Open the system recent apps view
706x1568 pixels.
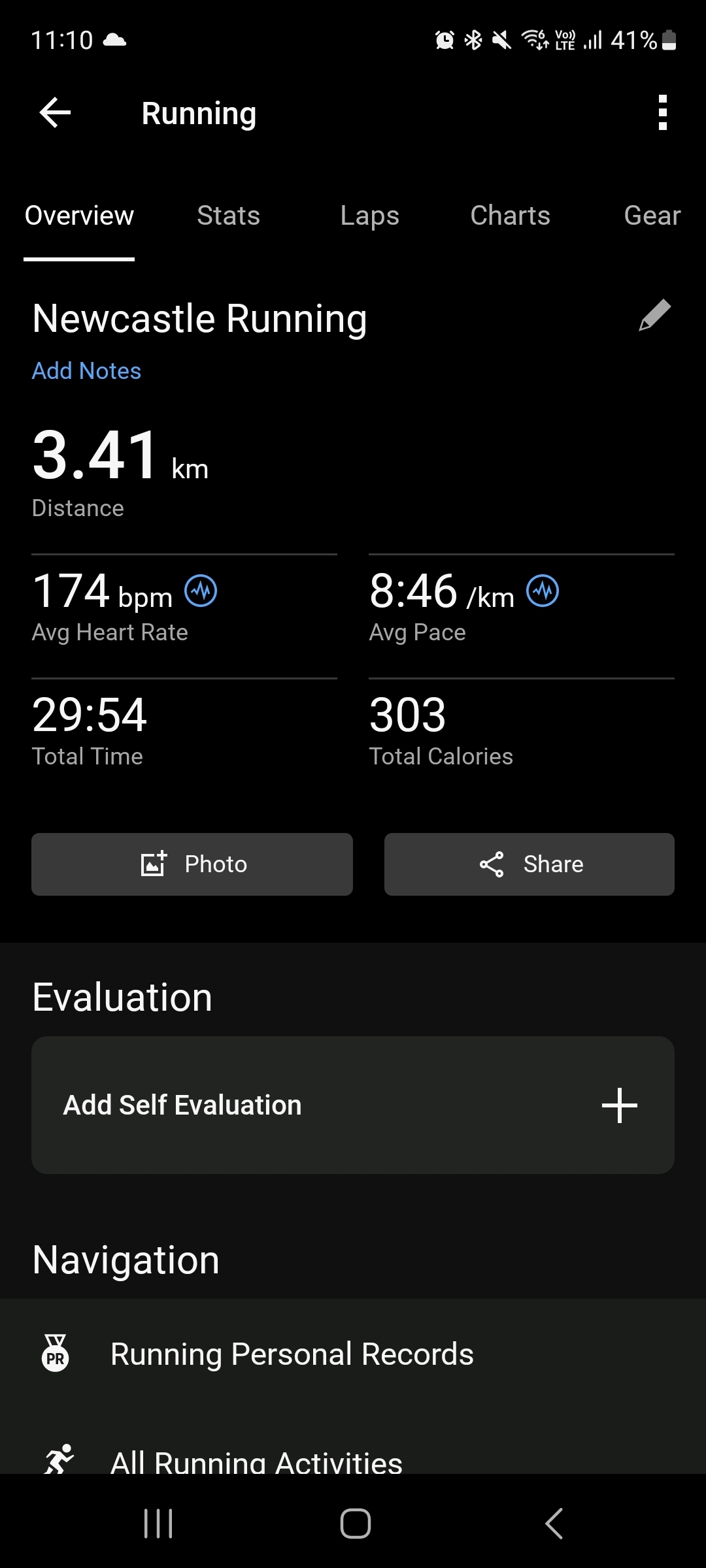tap(158, 1524)
